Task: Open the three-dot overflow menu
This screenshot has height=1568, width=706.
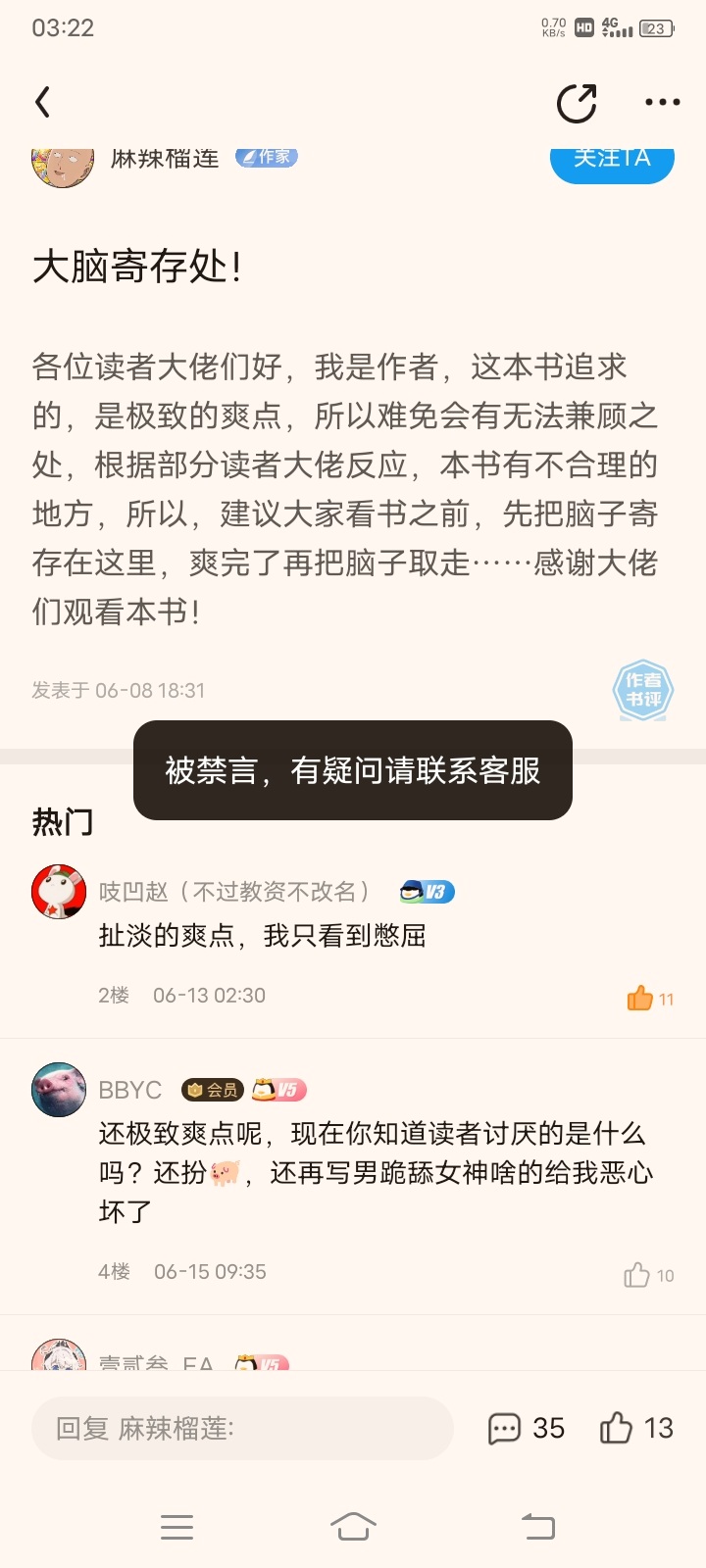Action: (x=663, y=102)
